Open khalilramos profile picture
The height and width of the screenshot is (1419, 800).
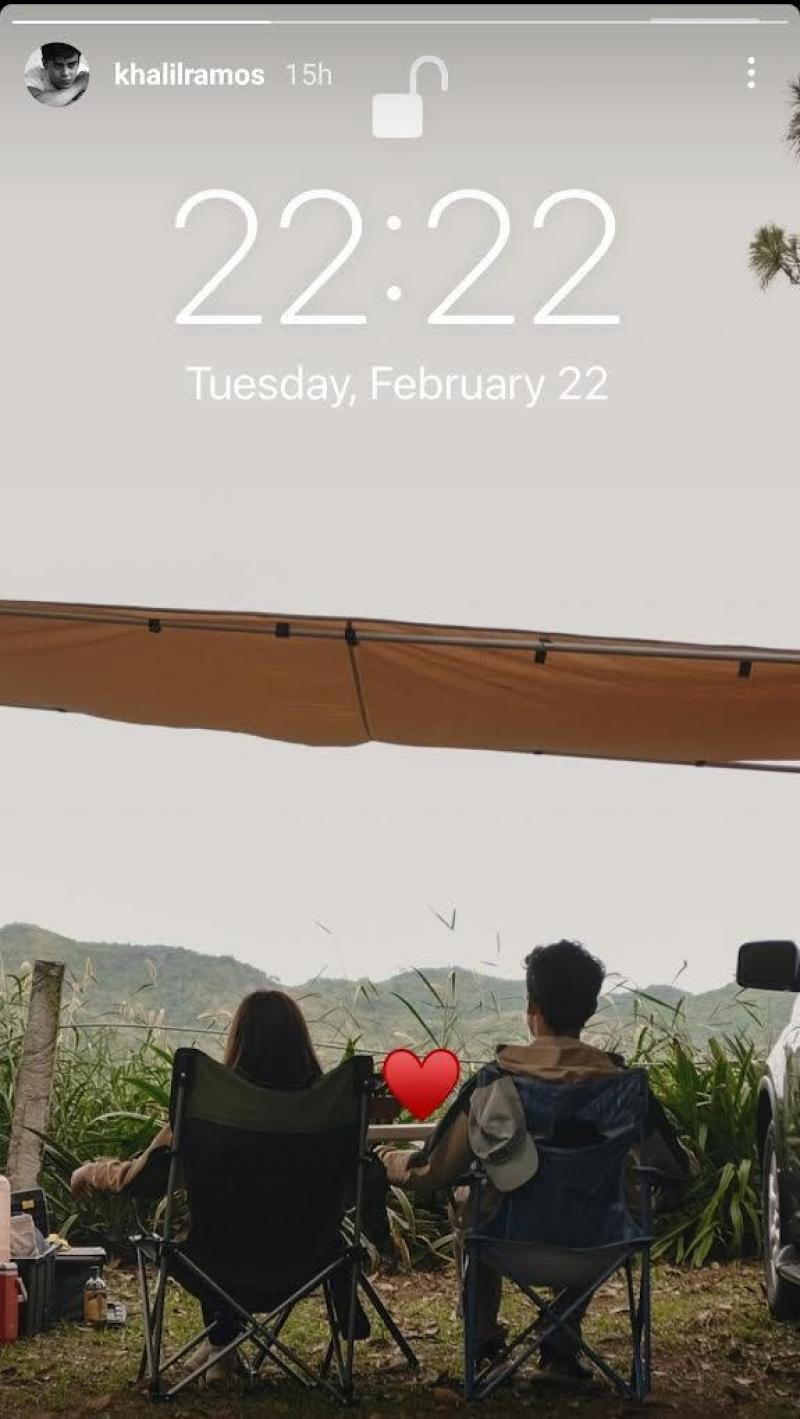click(x=57, y=74)
